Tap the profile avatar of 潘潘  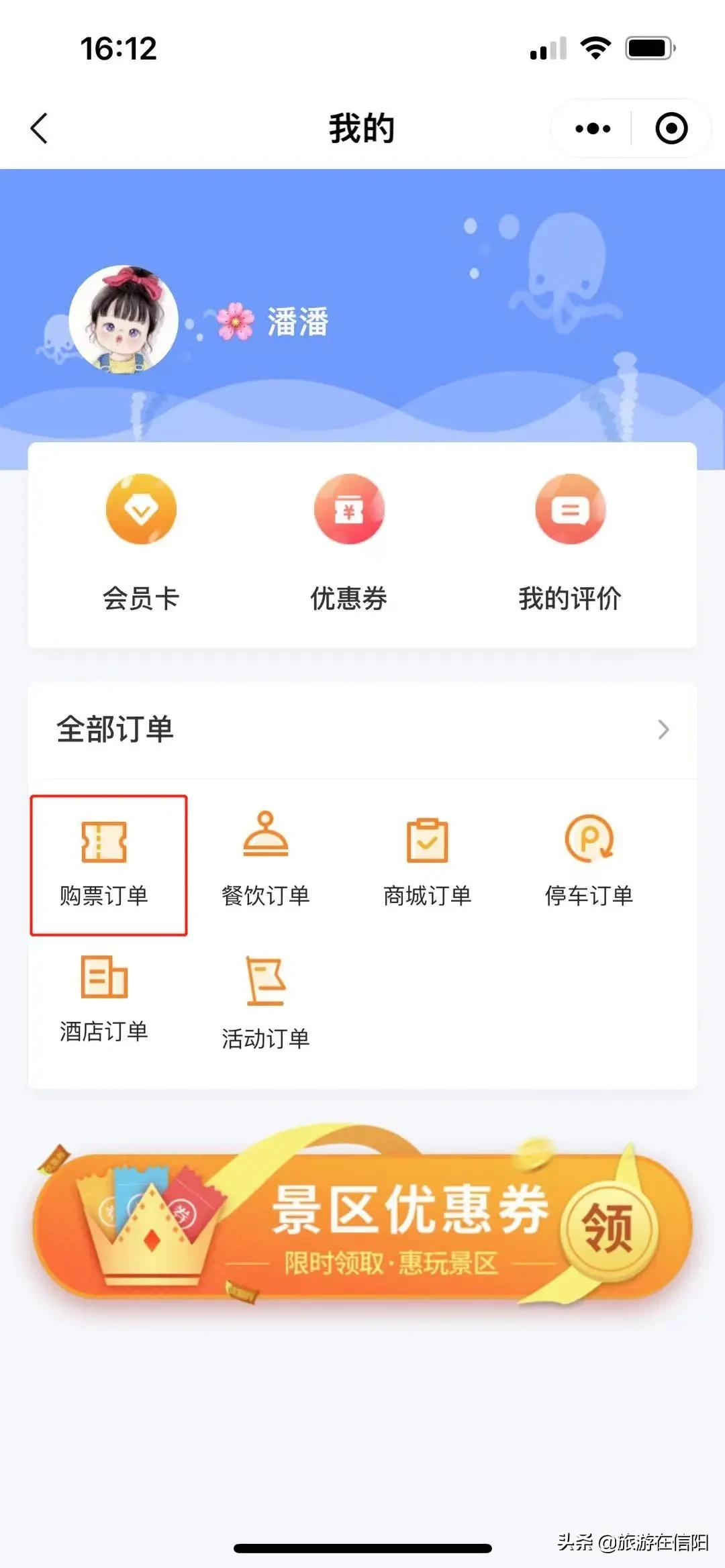(x=124, y=319)
